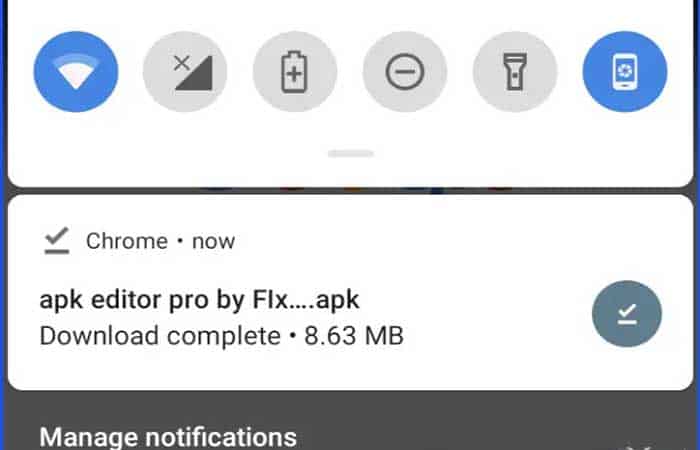Turn off the Wi-Fi quick setting

pyautogui.click(x=76, y=72)
